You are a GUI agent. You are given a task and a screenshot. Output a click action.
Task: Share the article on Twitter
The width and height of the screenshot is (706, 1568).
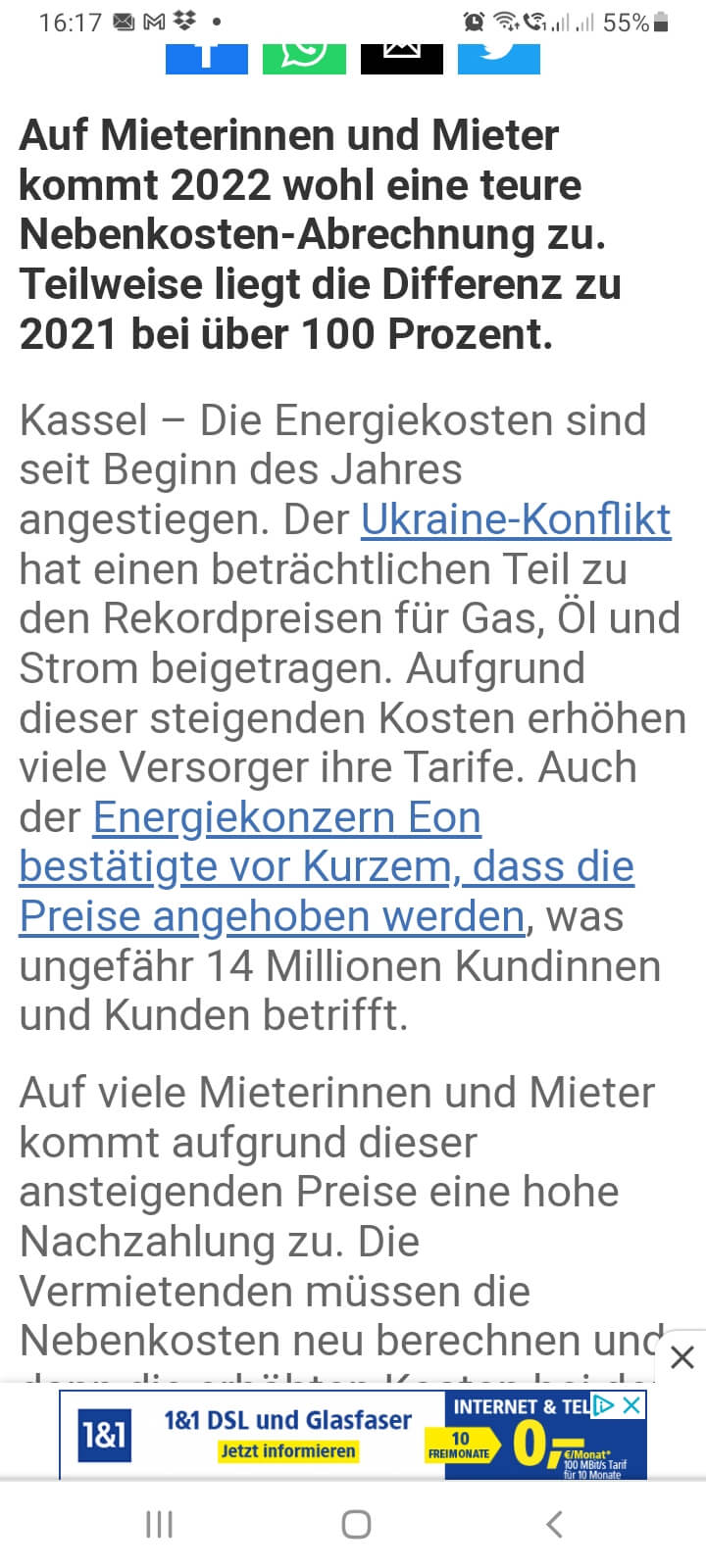(x=498, y=57)
